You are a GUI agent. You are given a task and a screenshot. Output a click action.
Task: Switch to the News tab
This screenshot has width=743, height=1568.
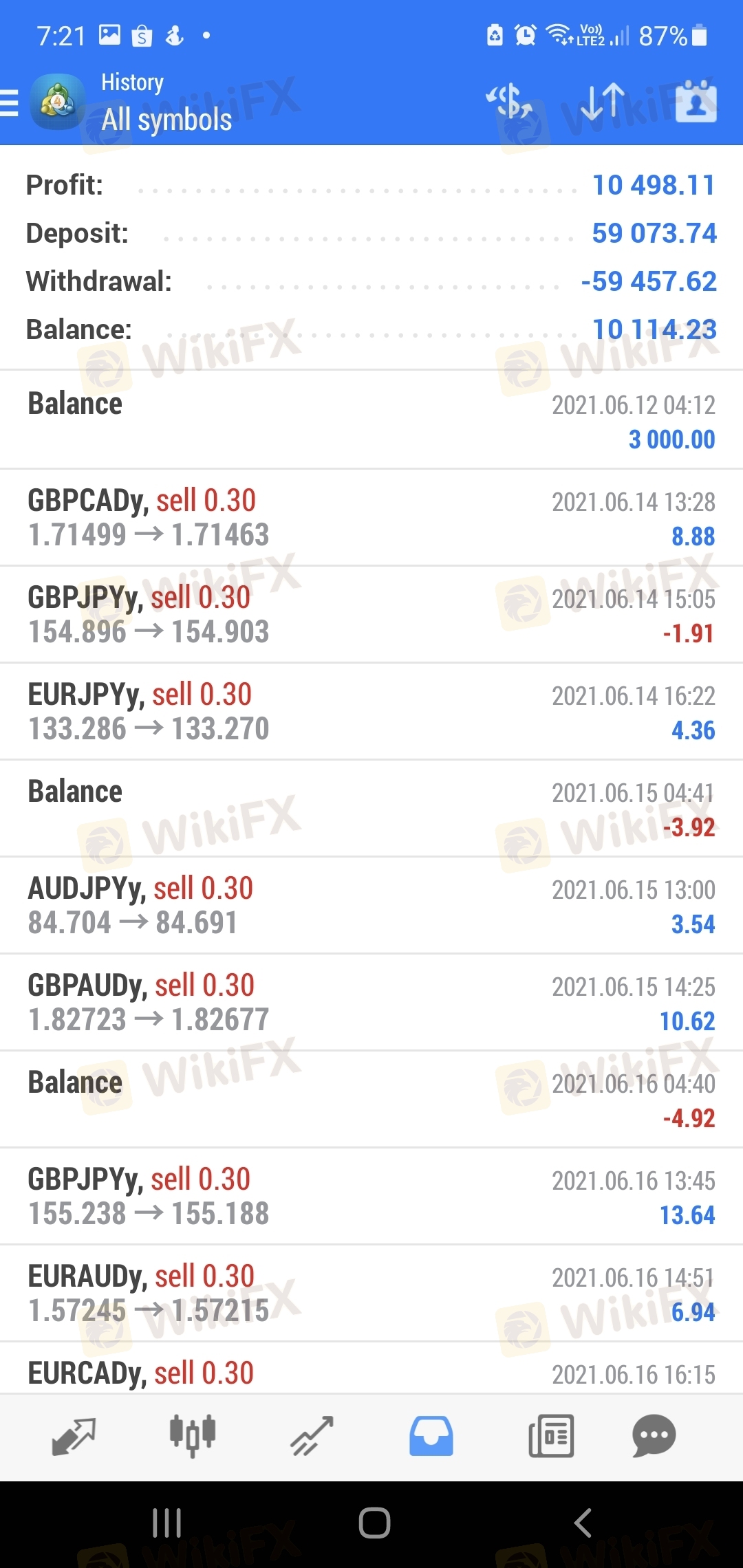coord(550,1436)
